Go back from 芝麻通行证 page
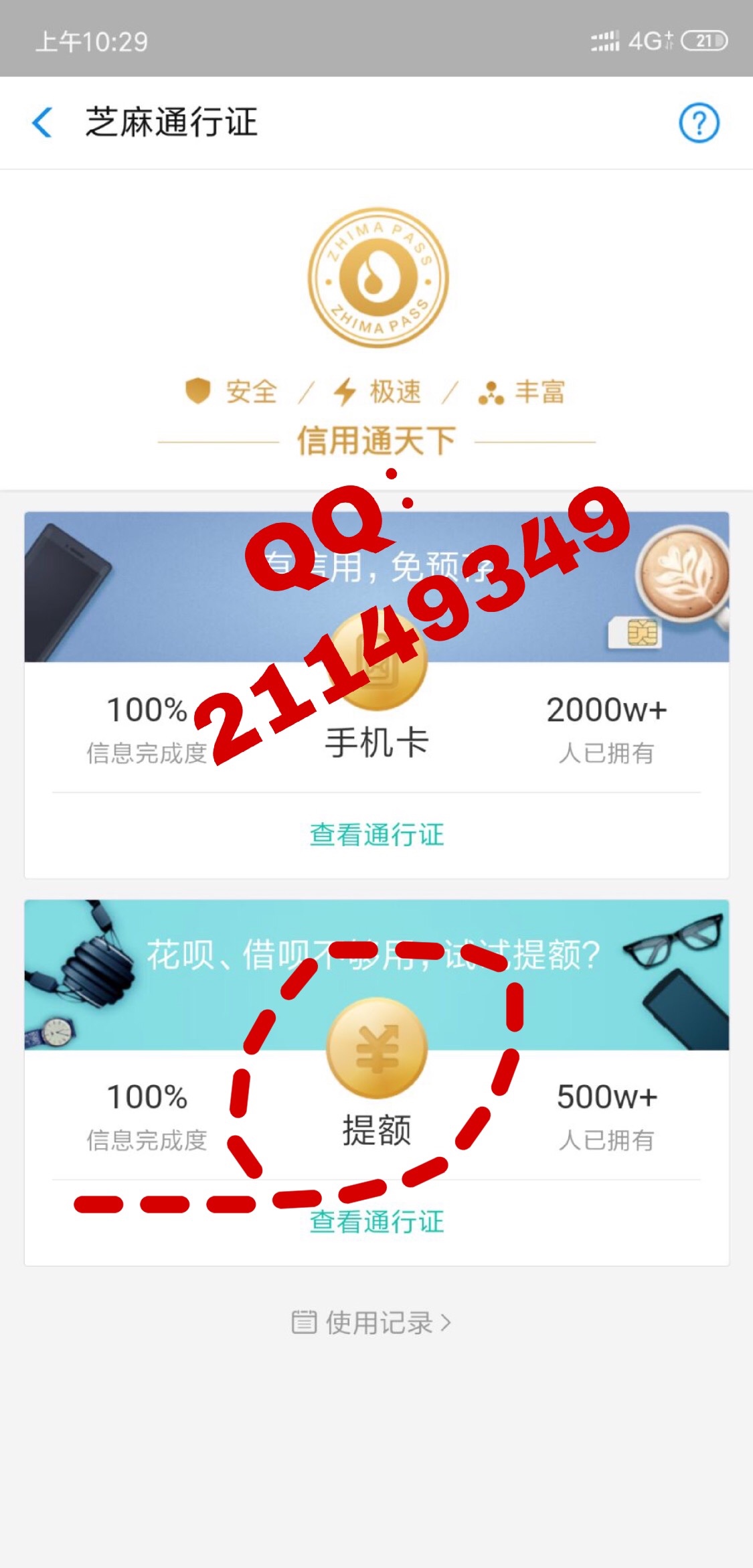The height and width of the screenshot is (1568, 753). pyautogui.click(x=42, y=123)
